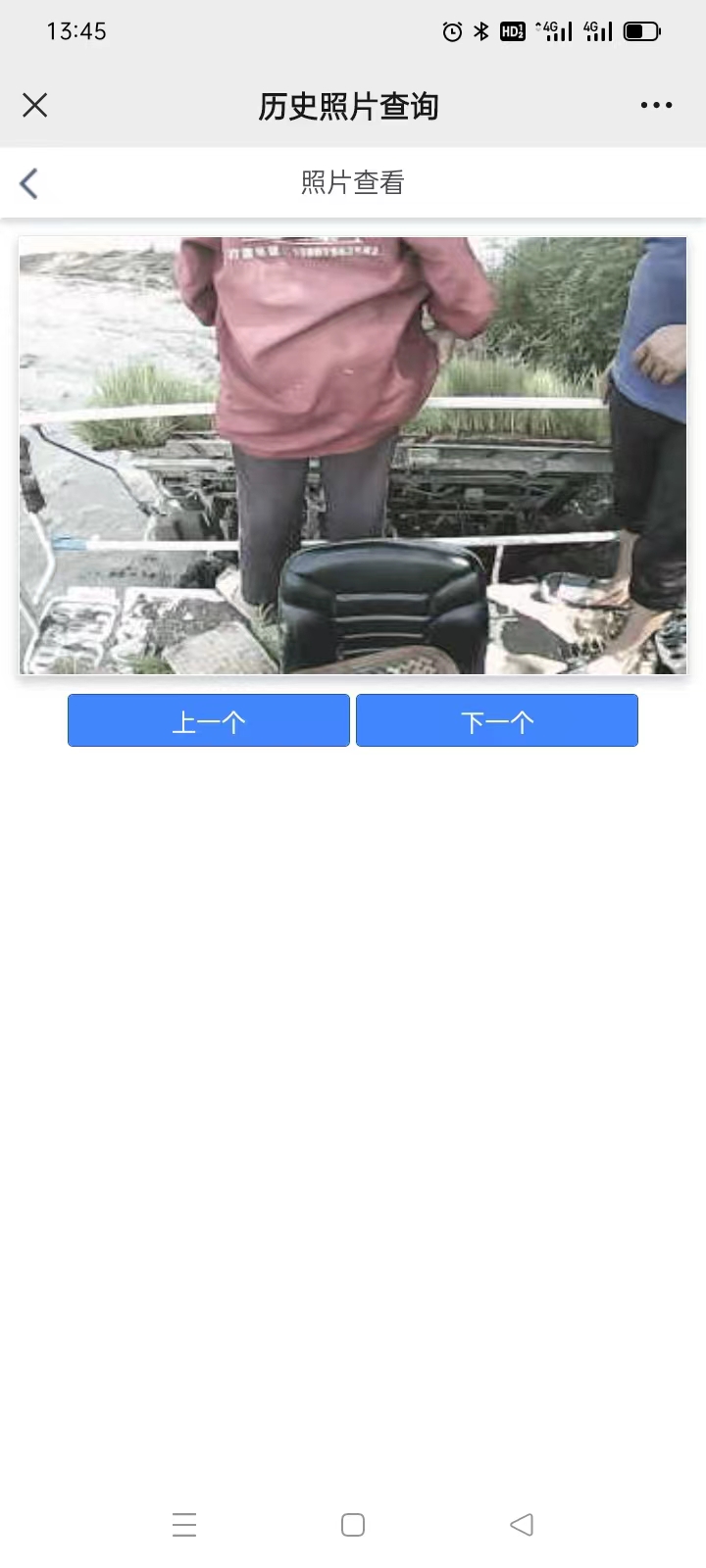Open the recent apps view

tap(184, 1525)
